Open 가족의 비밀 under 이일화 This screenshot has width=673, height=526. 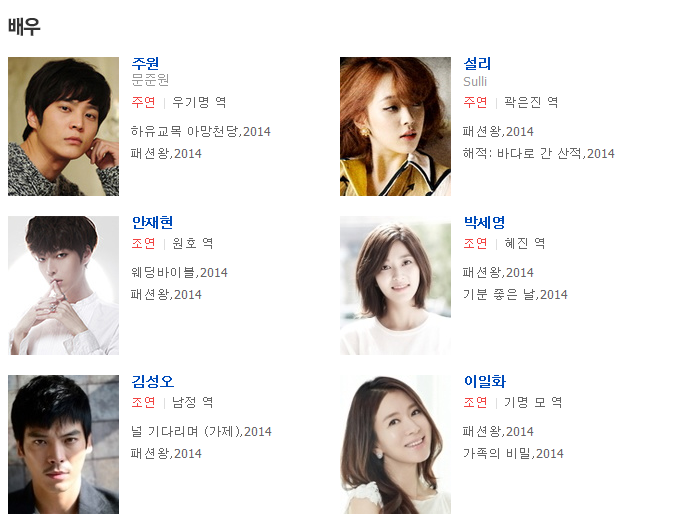point(497,453)
